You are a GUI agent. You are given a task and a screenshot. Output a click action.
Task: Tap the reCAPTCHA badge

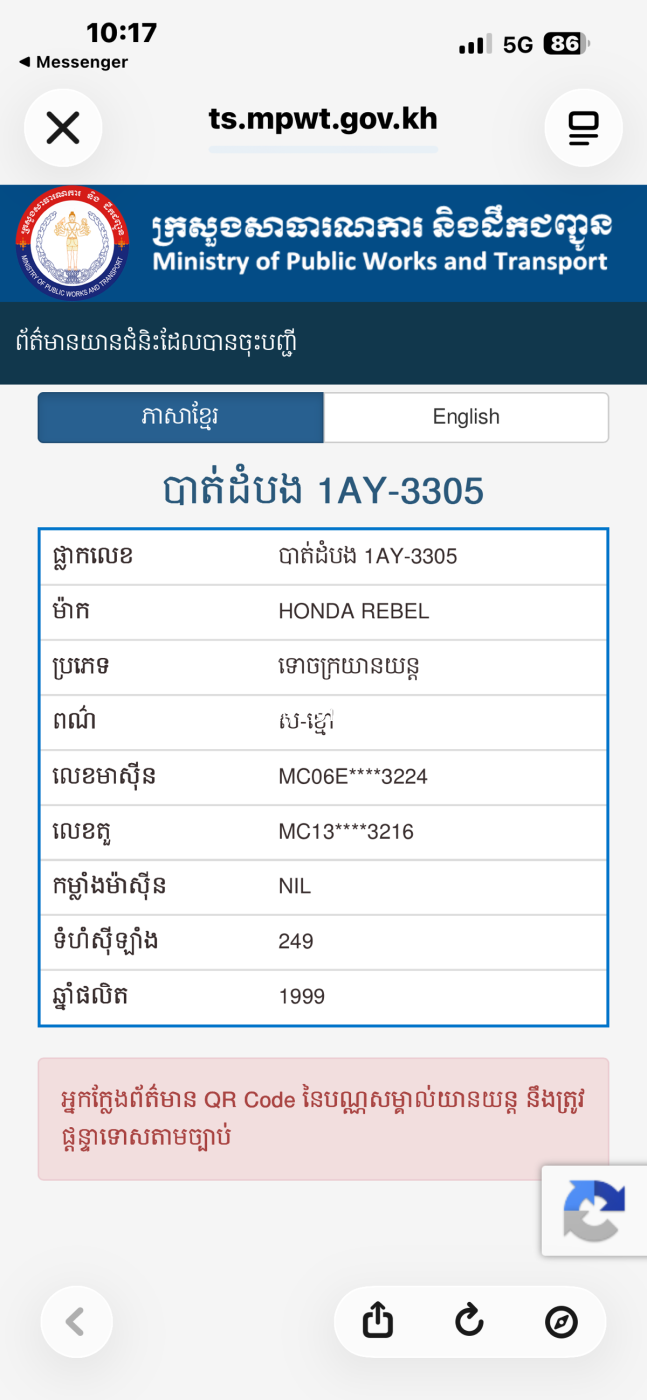(x=594, y=1210)
